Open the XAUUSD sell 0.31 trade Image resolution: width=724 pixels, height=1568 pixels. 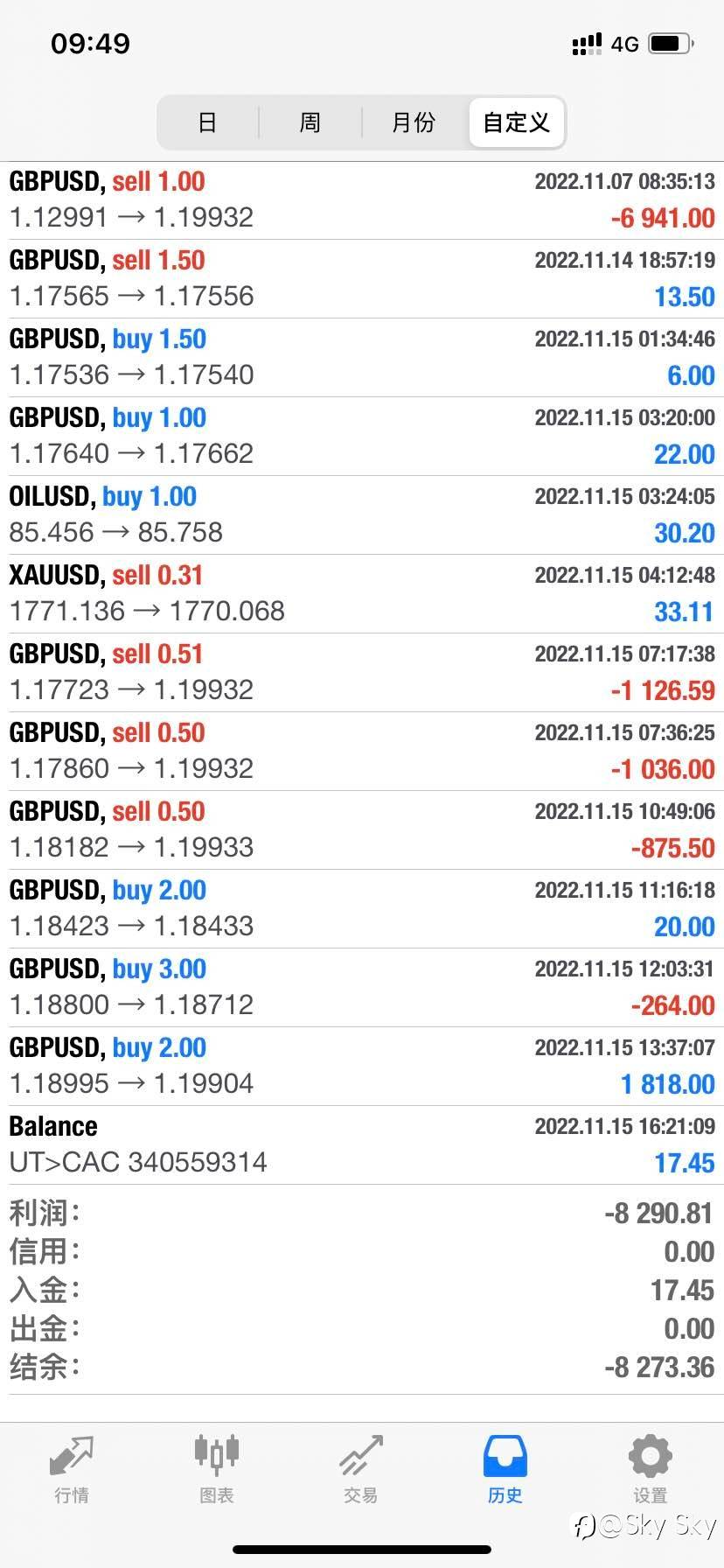click(x=362, y=594)
